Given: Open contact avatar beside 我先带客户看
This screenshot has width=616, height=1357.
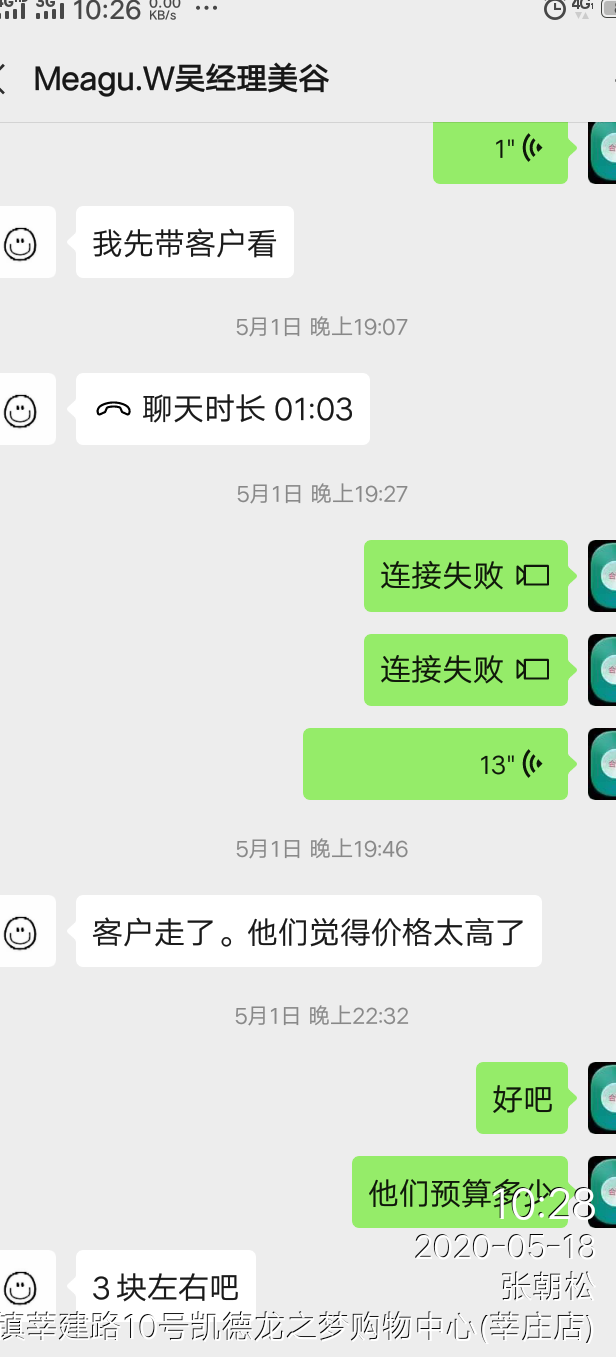Looking at the screenshot, I should coord(22,242).
